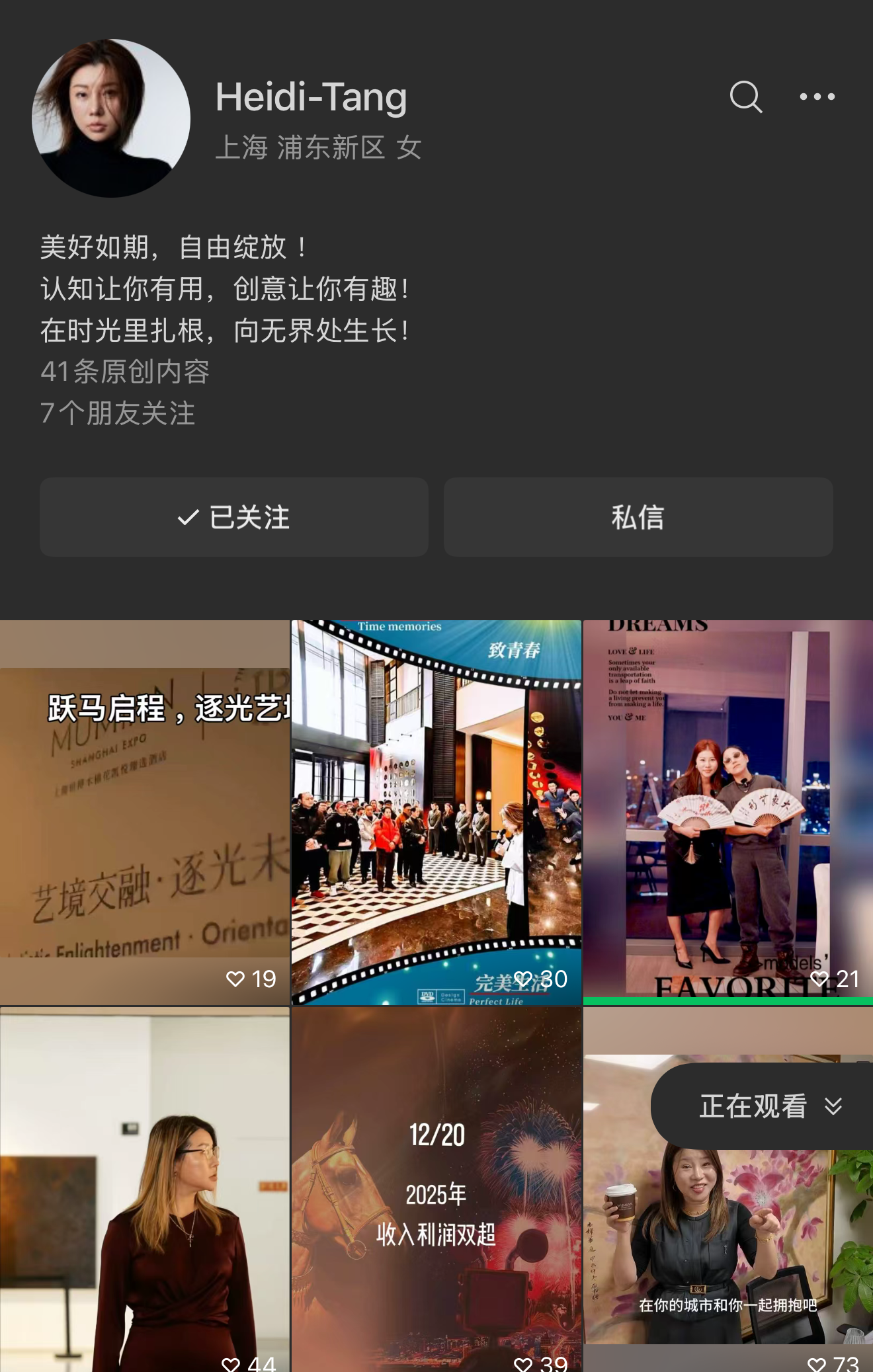This screenshot has height=1372, width=873.
Task: Open the DREAMS video with 21 likes
Action: click(727, 812)
